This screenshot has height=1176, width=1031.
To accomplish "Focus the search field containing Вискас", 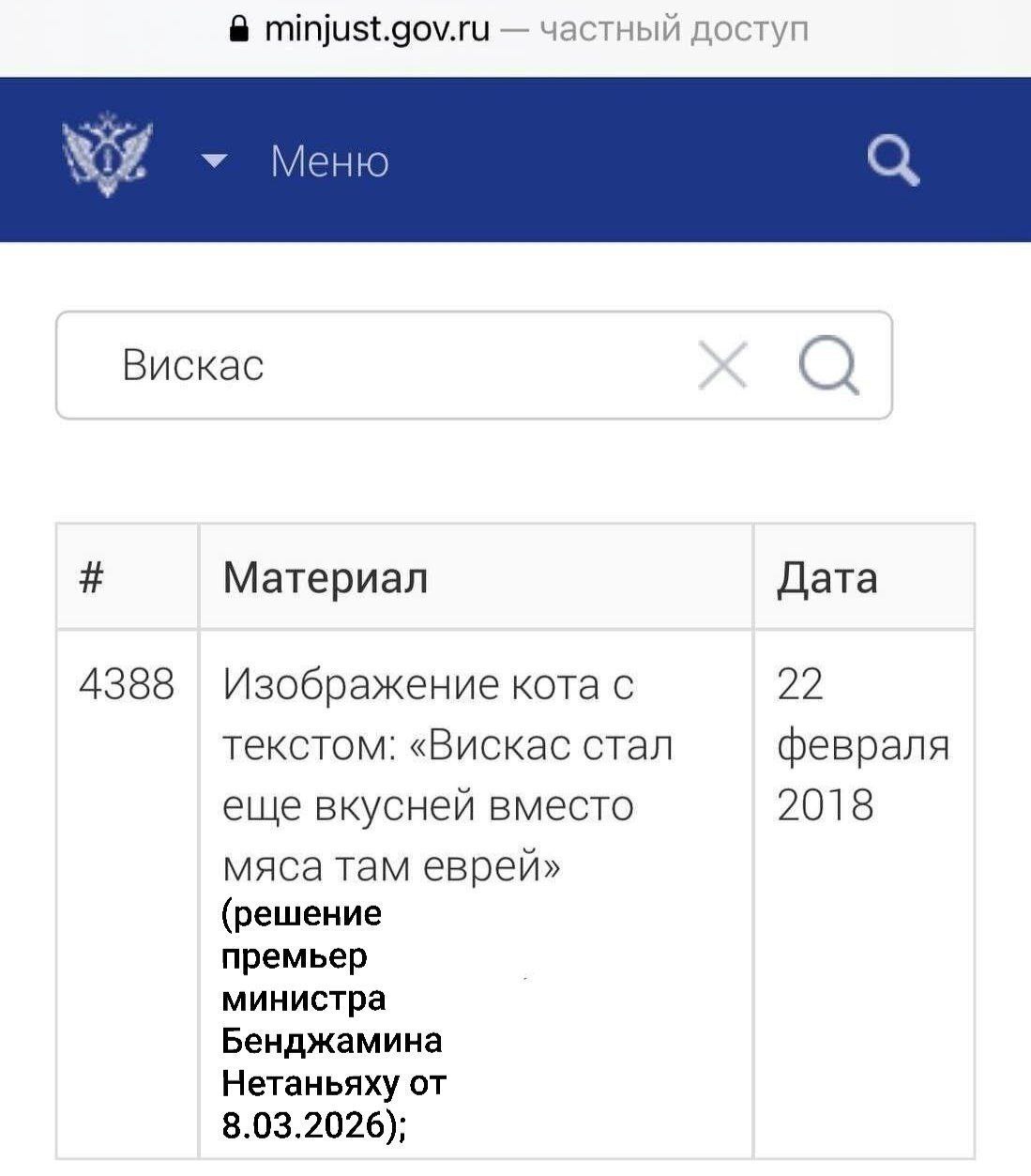I will [x=375, y=365].
